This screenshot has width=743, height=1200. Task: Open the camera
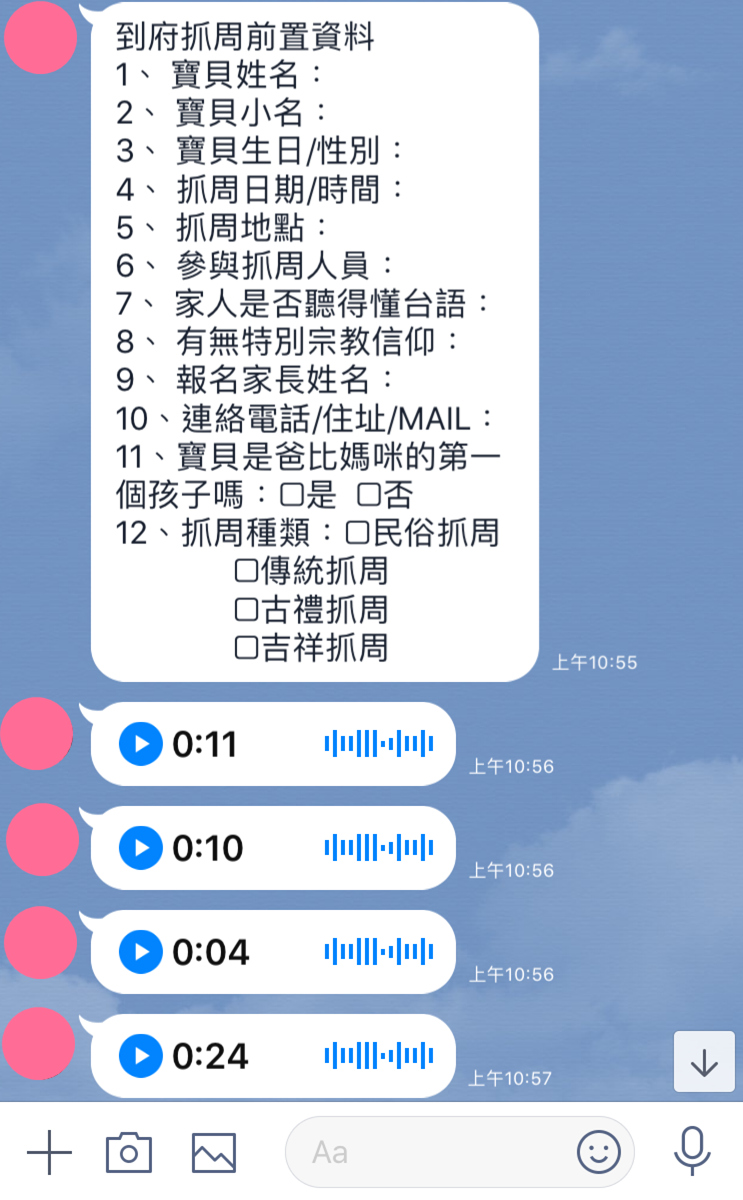(x=129, y=1153)
